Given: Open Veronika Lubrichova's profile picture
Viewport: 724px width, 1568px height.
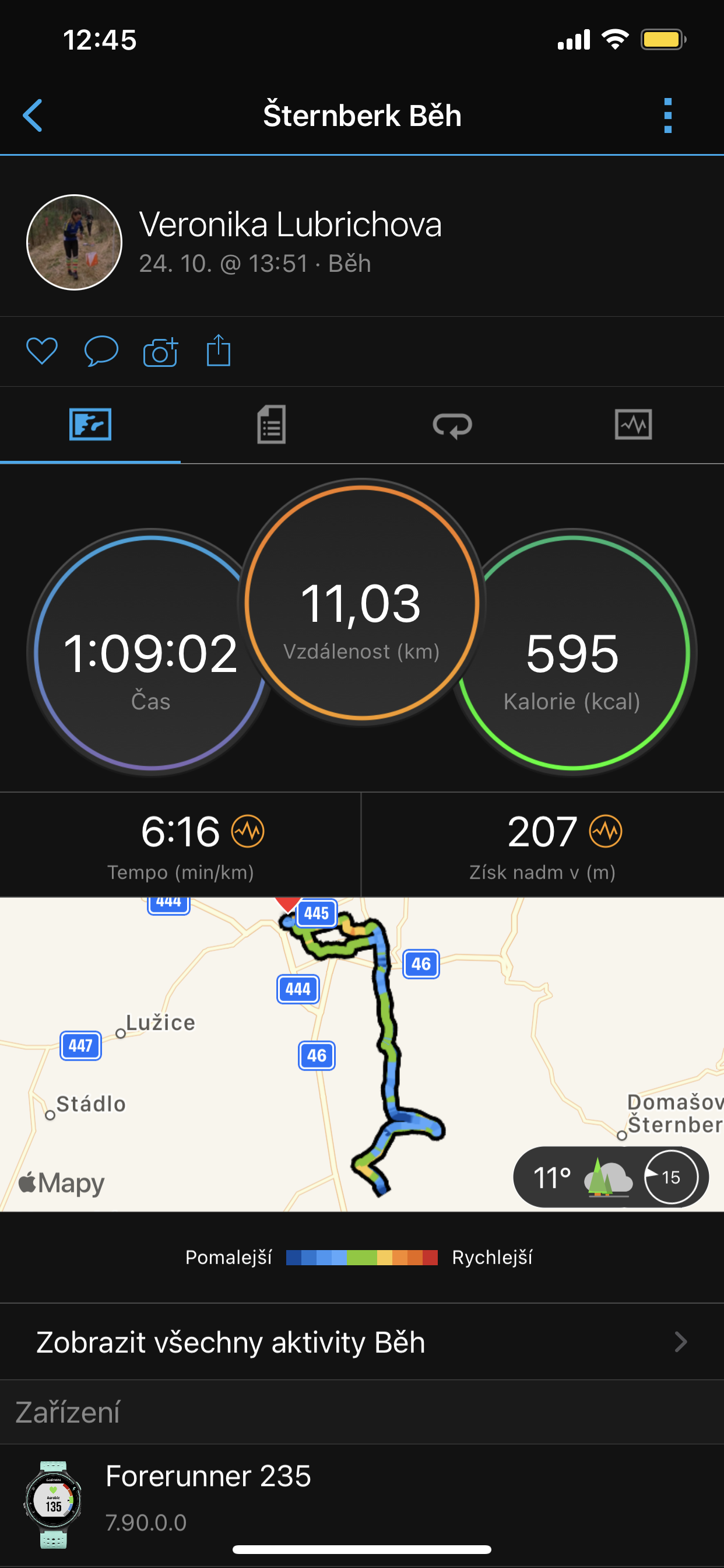Looking at the screenshot, I should pos(74,242).
